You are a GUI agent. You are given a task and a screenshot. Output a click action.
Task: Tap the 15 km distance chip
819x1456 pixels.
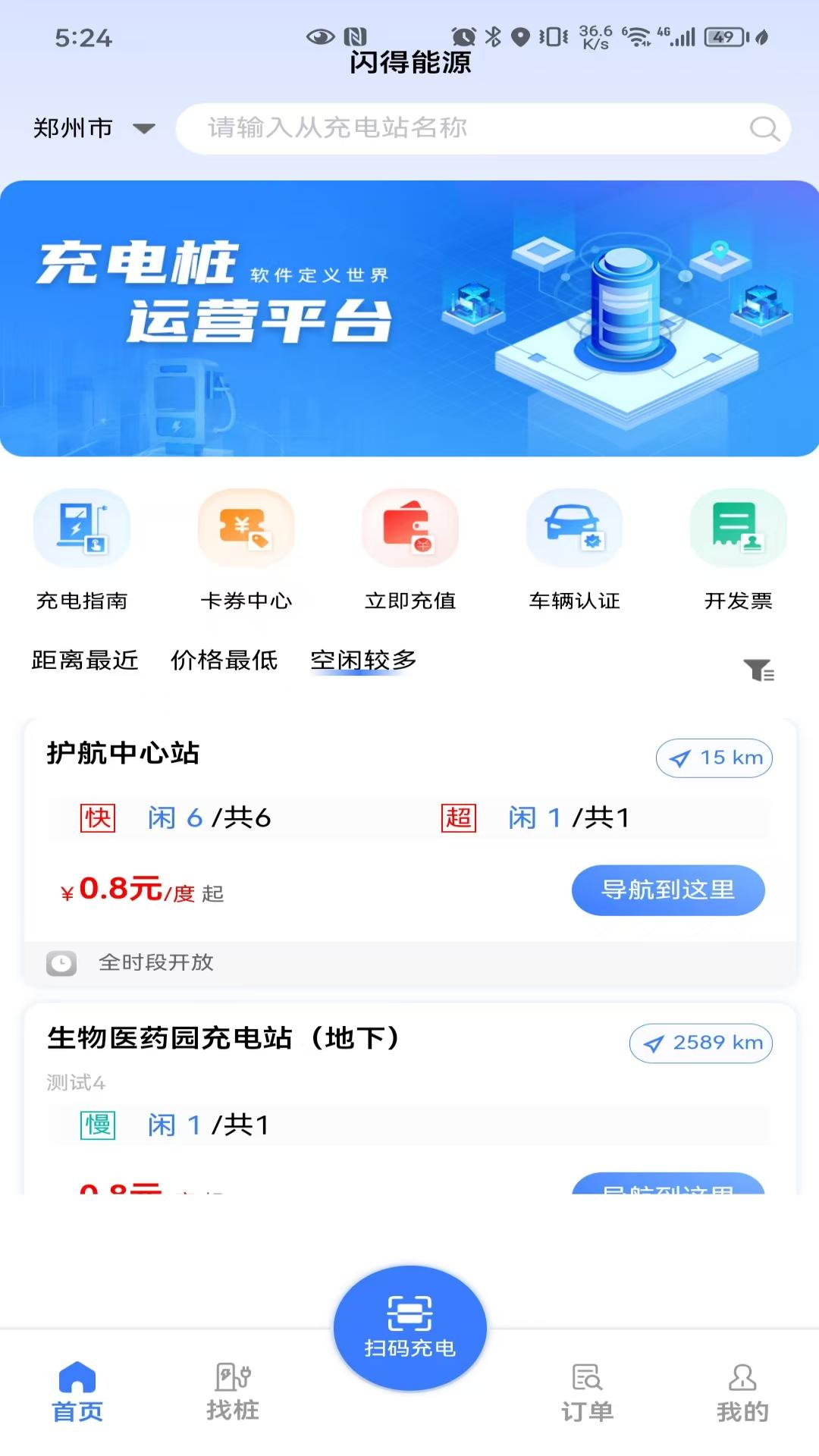pos(714,758)
